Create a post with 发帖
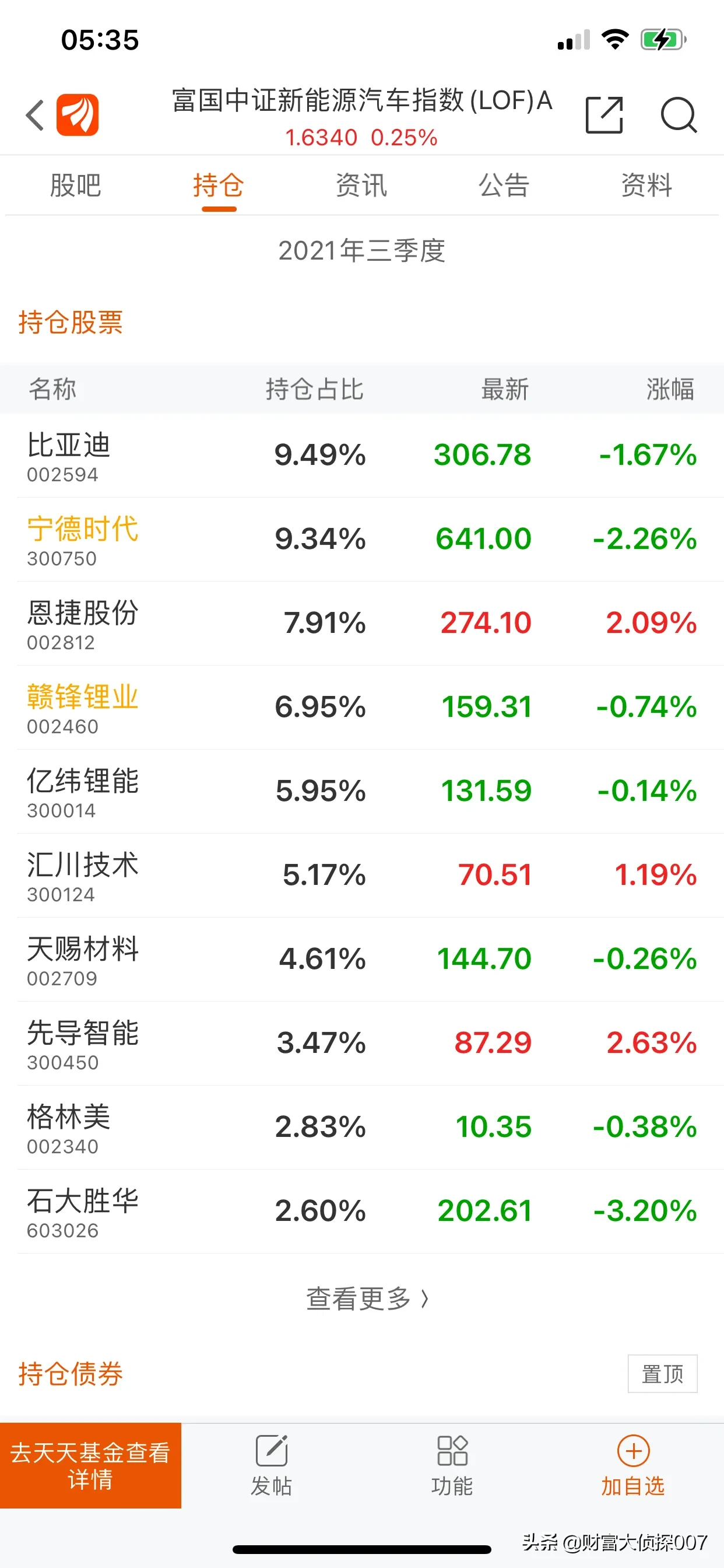The height and width of the screenshot is (1568, 724). (x=271, y=1466)
